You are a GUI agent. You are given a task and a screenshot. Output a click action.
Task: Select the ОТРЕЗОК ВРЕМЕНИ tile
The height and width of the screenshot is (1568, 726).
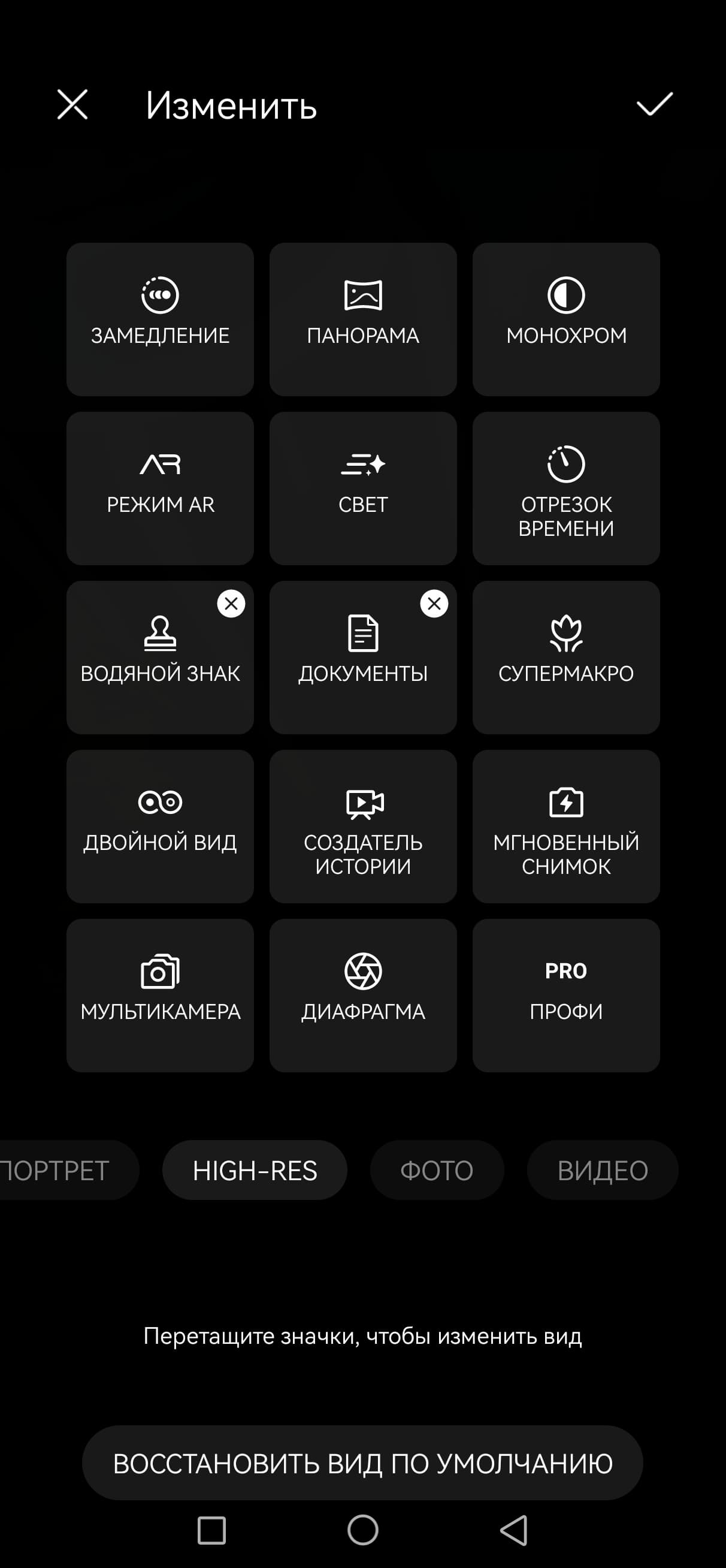(566, 488)
